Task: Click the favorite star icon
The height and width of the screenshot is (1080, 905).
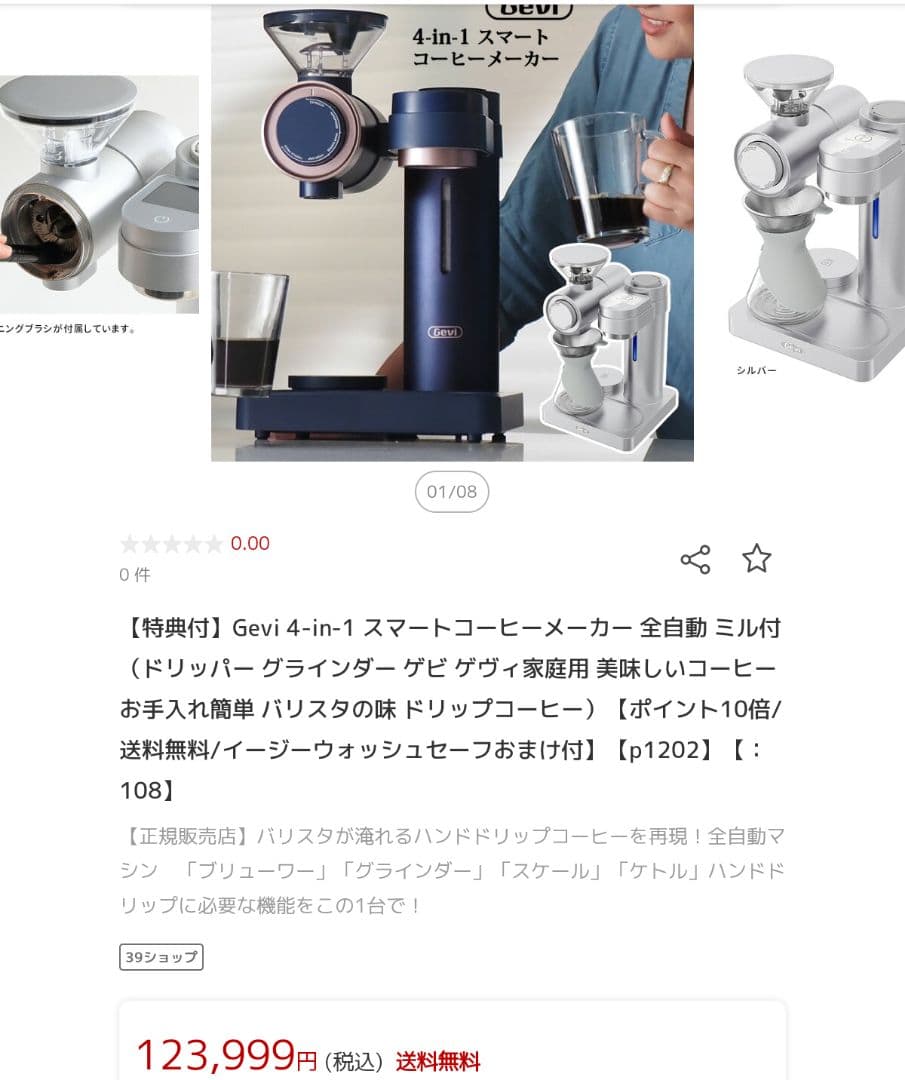Action: point(757,560)
